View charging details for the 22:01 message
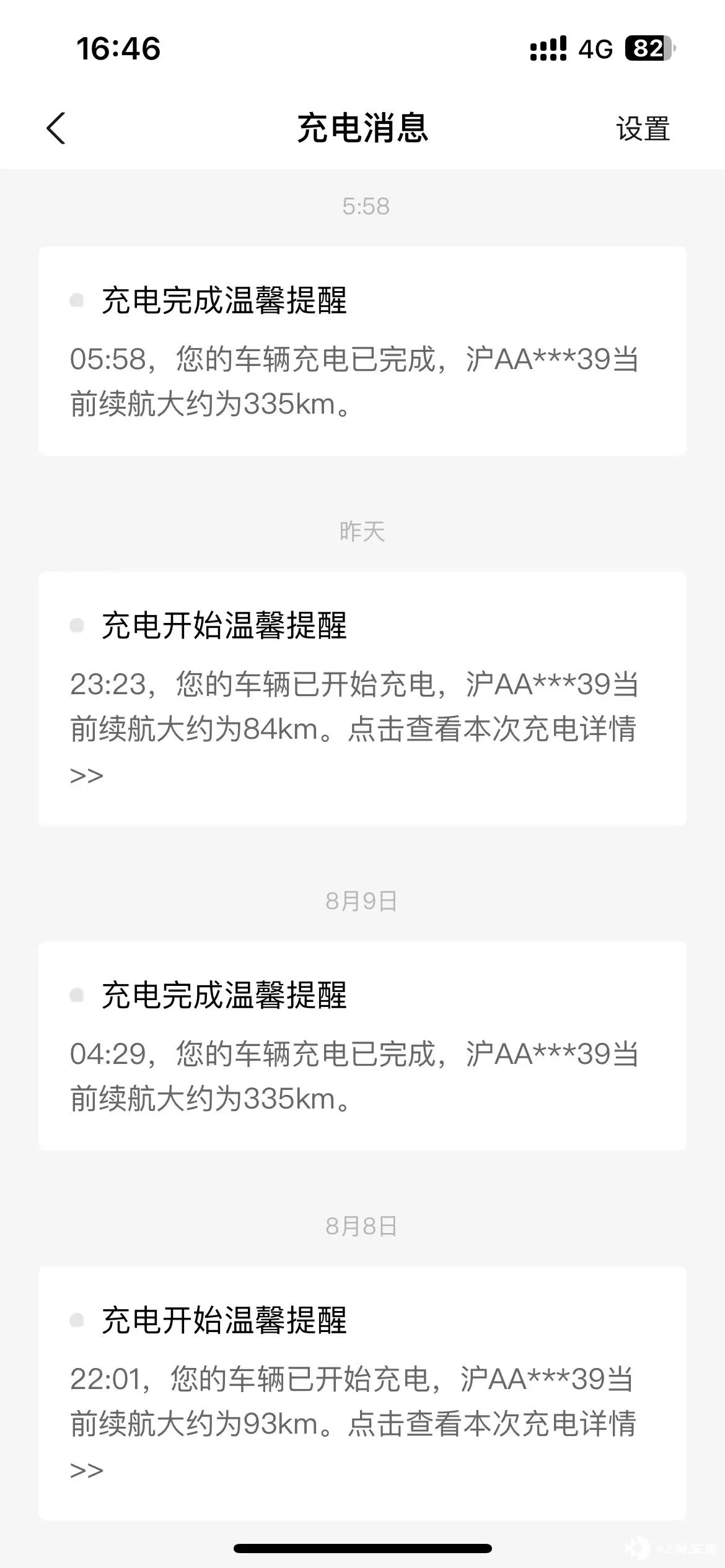The height and width of the screenshot is (1568, 725). (x=362, y=1393)
